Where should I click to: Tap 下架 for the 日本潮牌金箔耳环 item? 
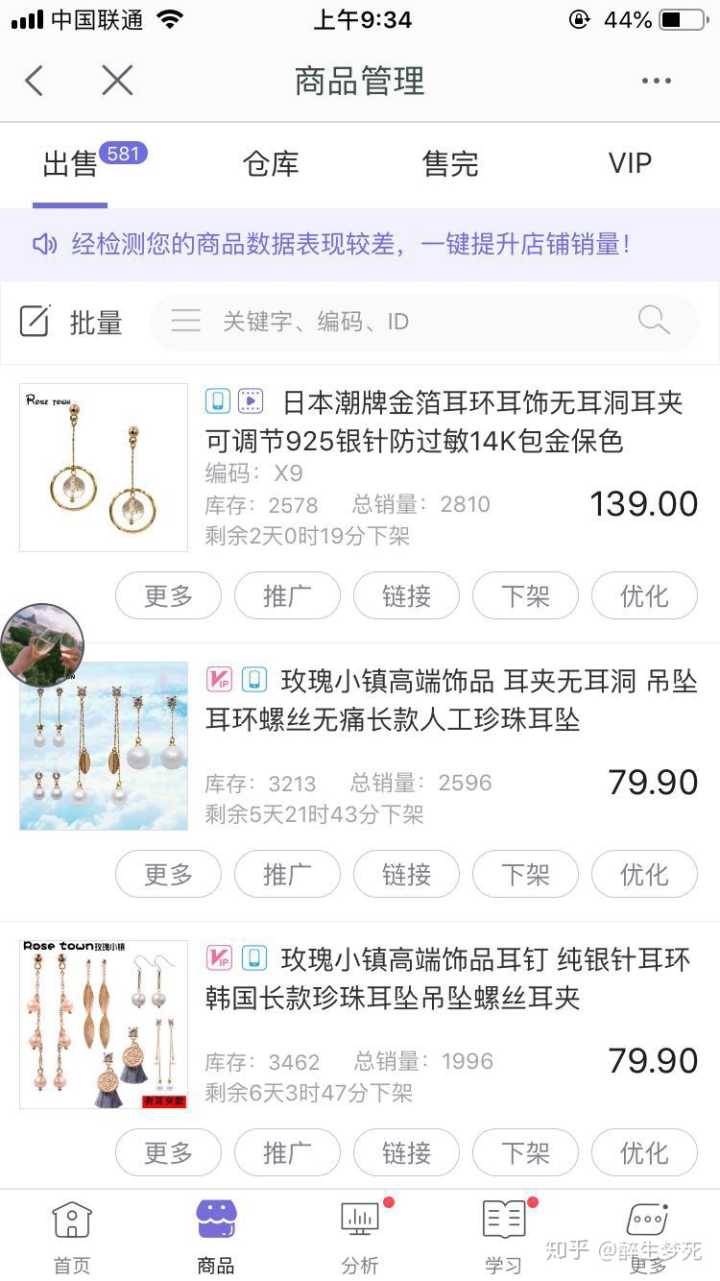(x=525, y=597)
